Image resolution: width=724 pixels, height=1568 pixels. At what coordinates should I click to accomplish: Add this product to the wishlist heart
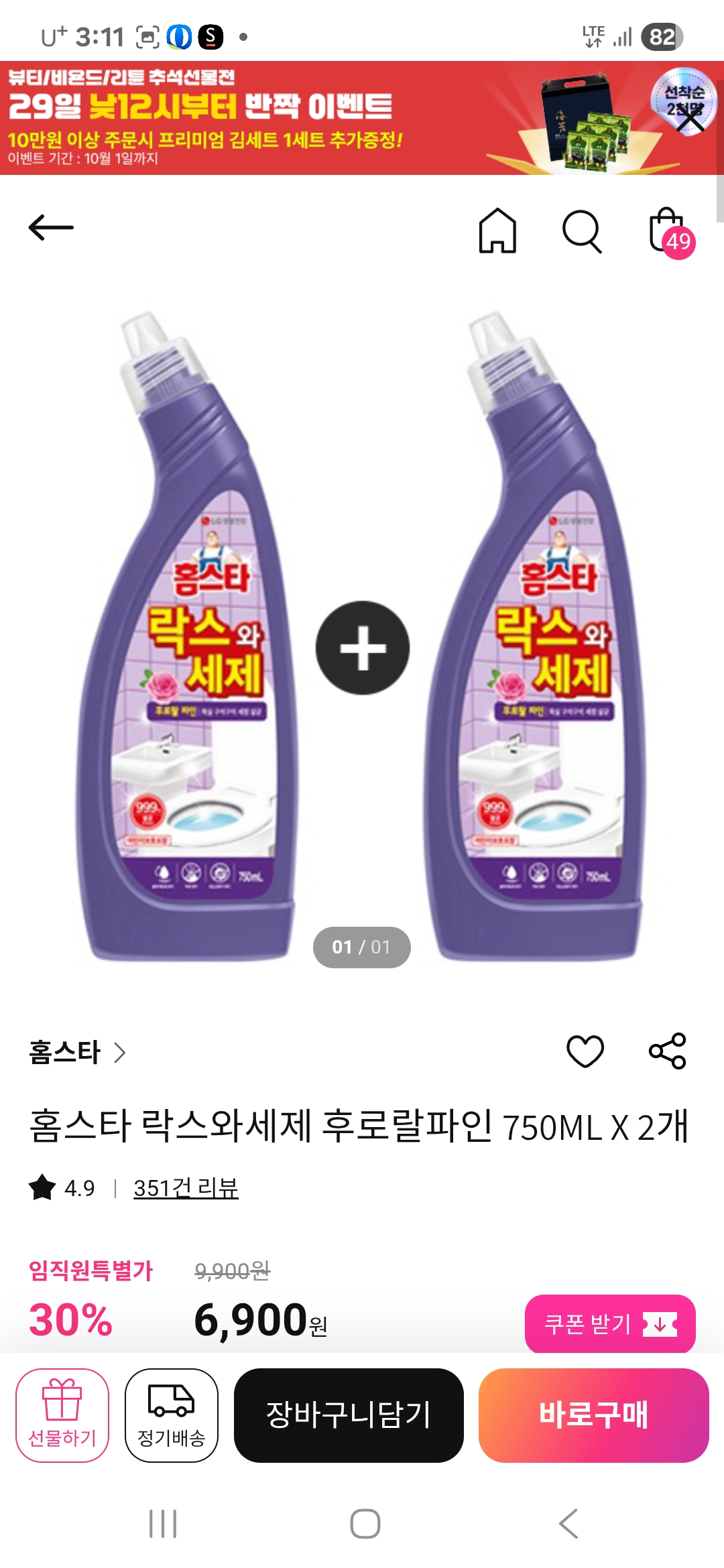click(585, 1051)
